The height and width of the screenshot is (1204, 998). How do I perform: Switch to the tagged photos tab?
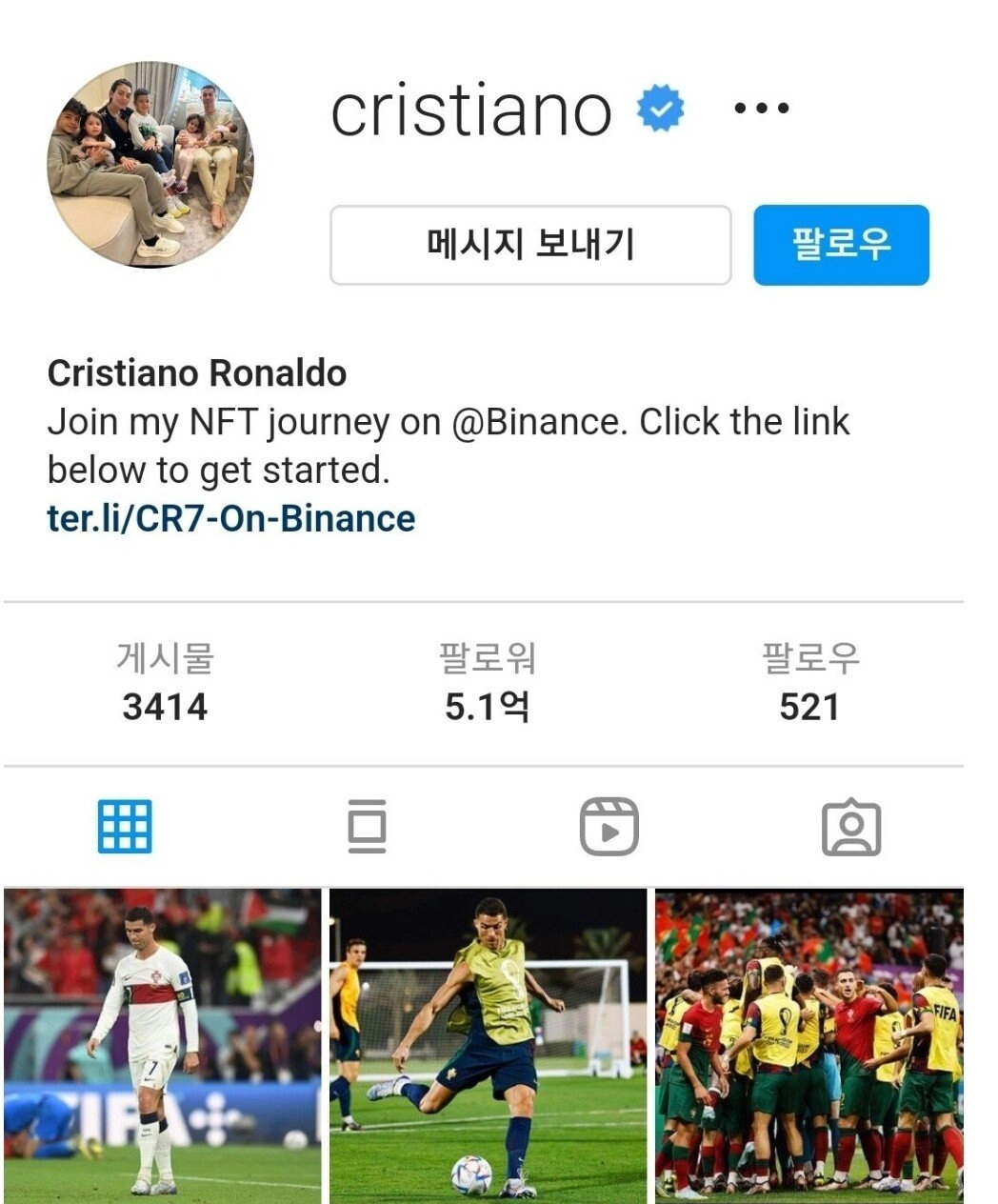point(850,826)
